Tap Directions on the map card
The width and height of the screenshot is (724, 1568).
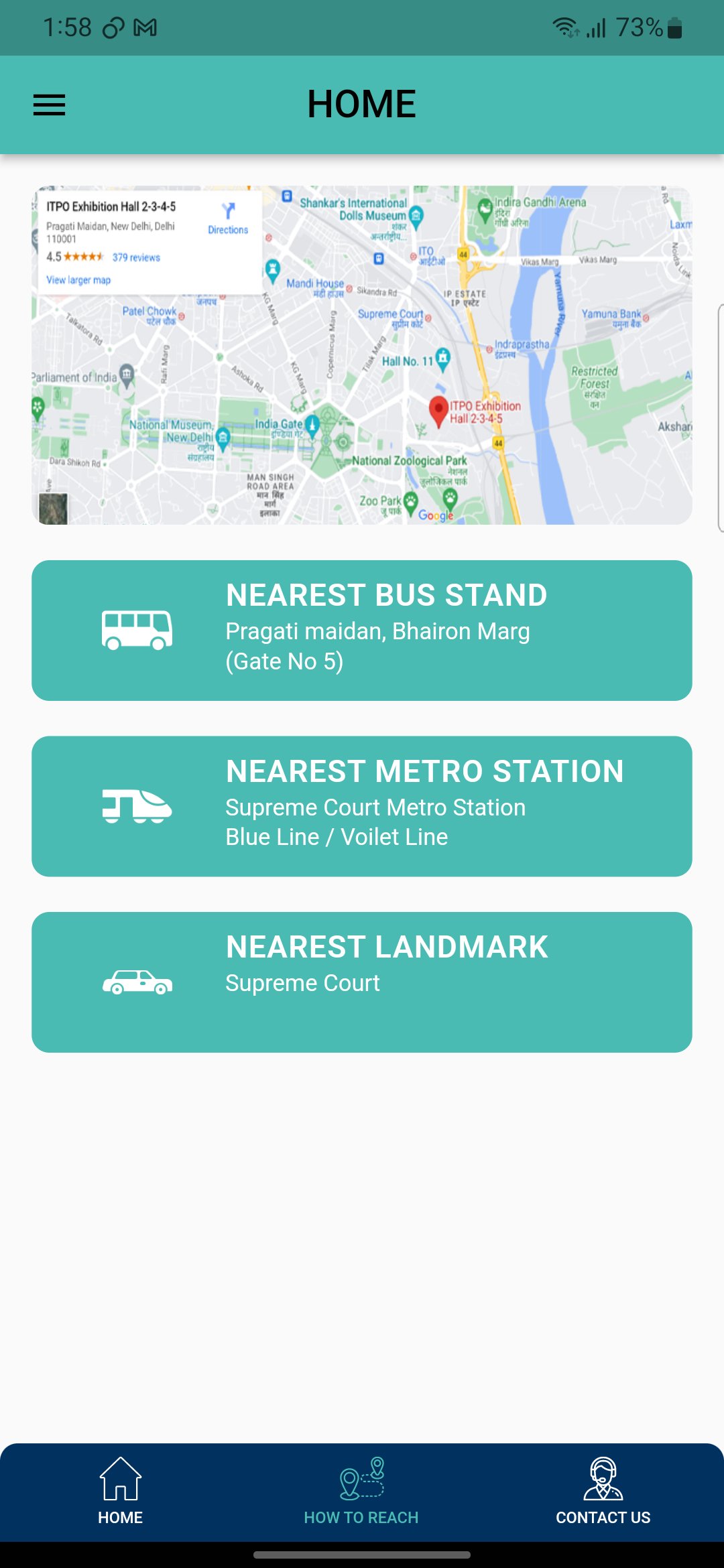(228, 219)
